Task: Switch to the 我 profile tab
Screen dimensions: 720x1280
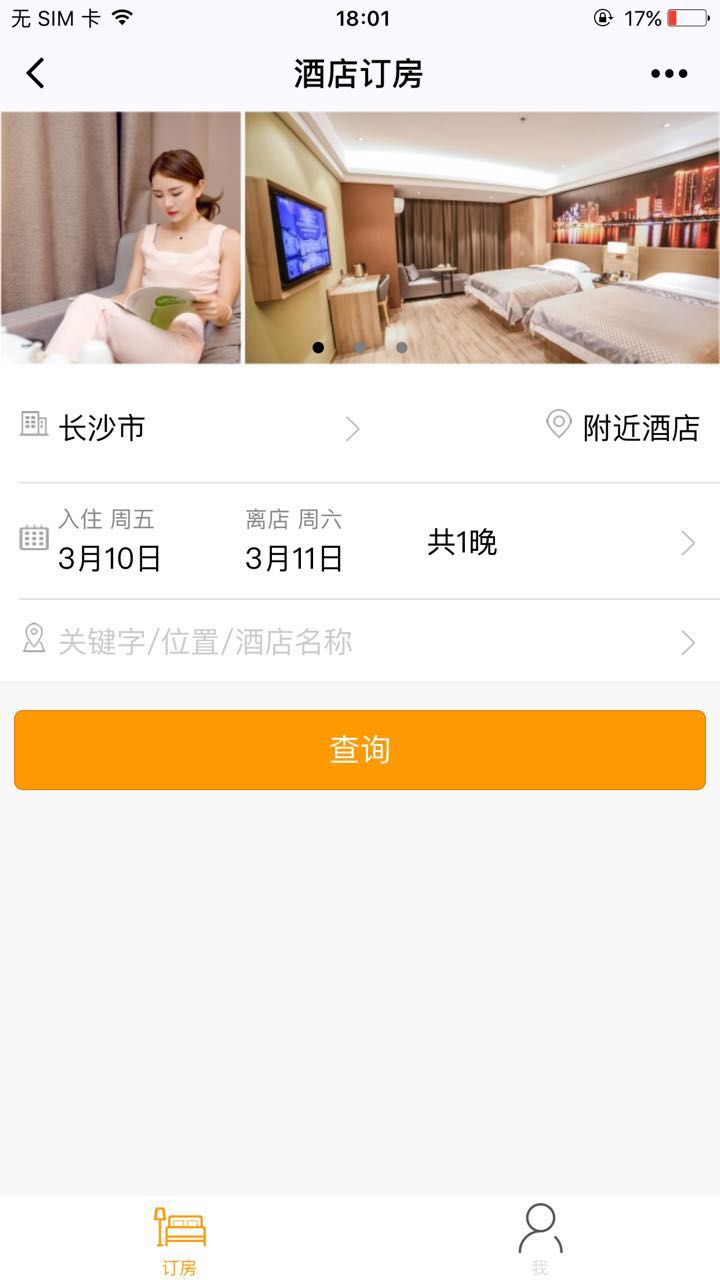Action: point(540,1240)
